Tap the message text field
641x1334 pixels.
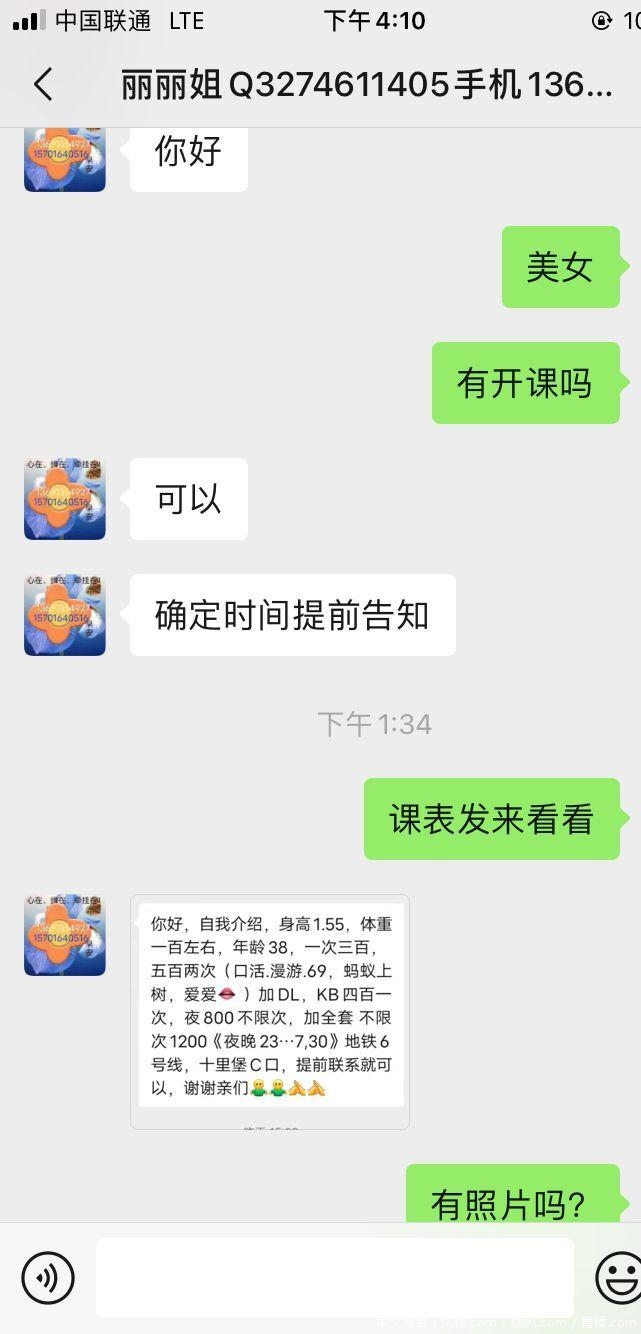[x=334, y=1277]
